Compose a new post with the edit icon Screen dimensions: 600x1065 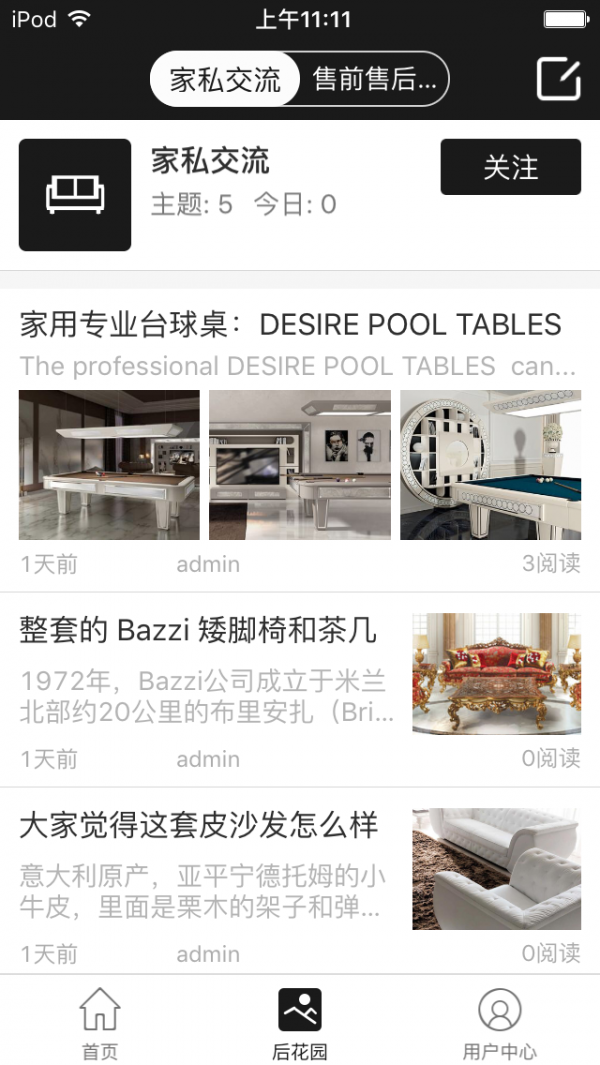[558, 79]
